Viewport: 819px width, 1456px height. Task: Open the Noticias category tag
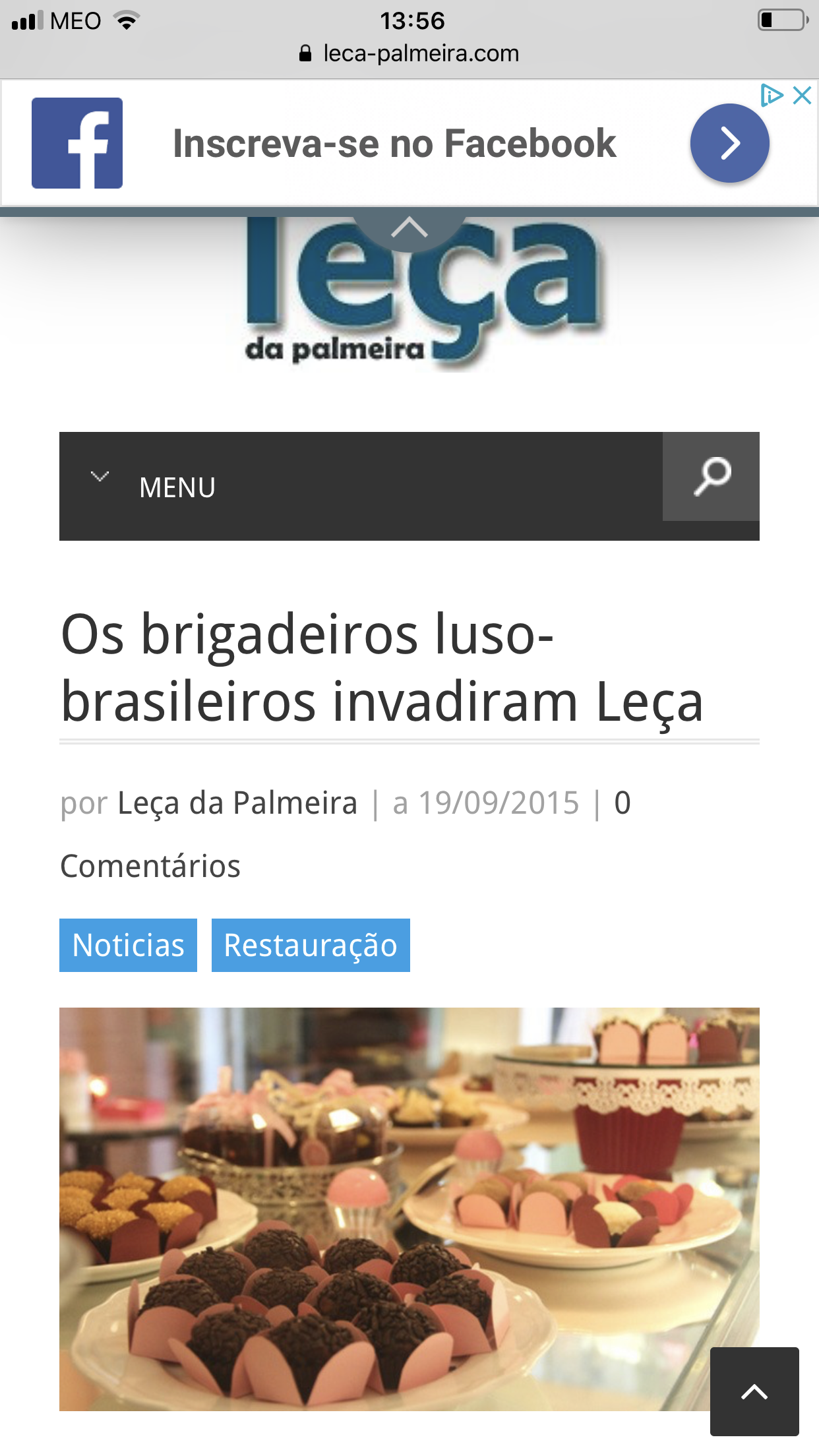(x=128, y=945)
